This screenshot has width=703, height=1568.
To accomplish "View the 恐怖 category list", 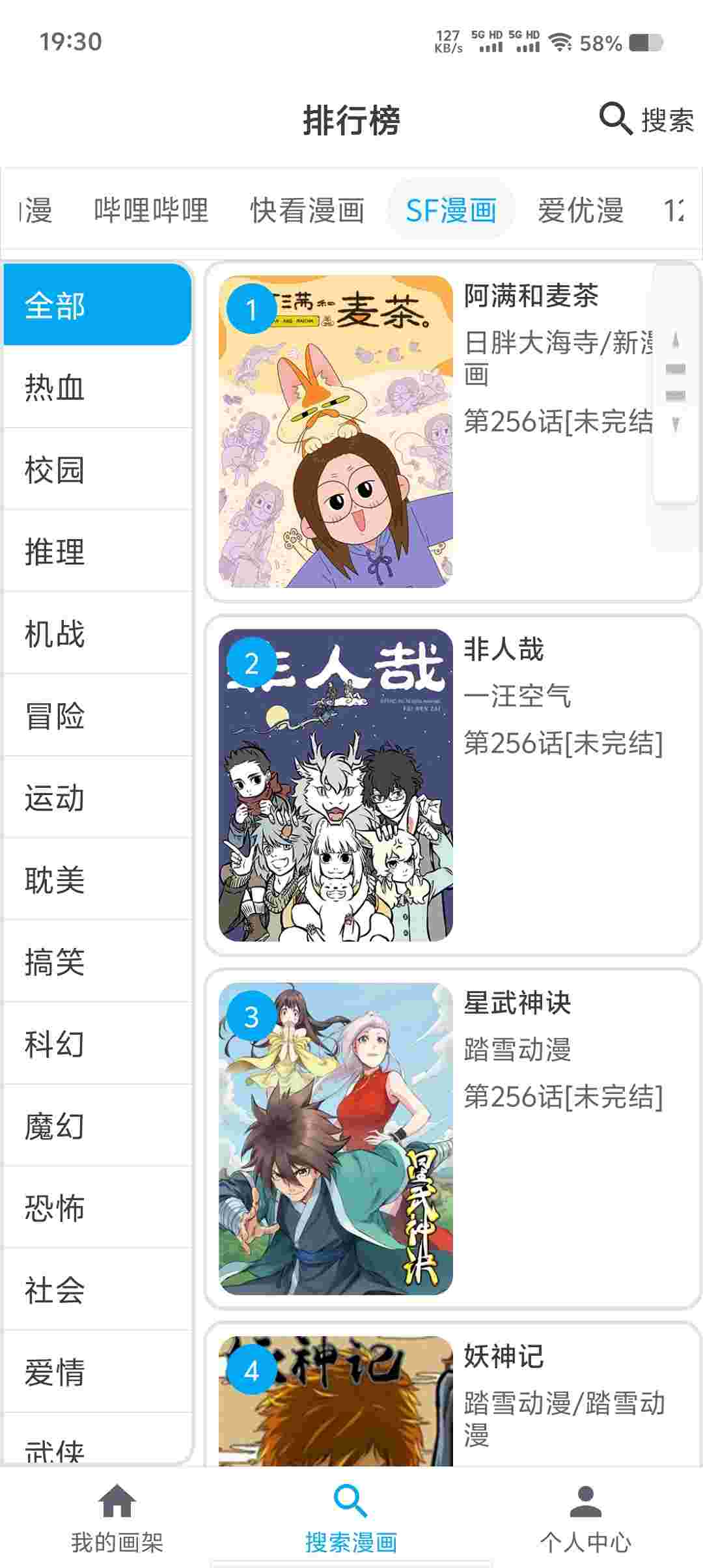I will coord(98,1208).
